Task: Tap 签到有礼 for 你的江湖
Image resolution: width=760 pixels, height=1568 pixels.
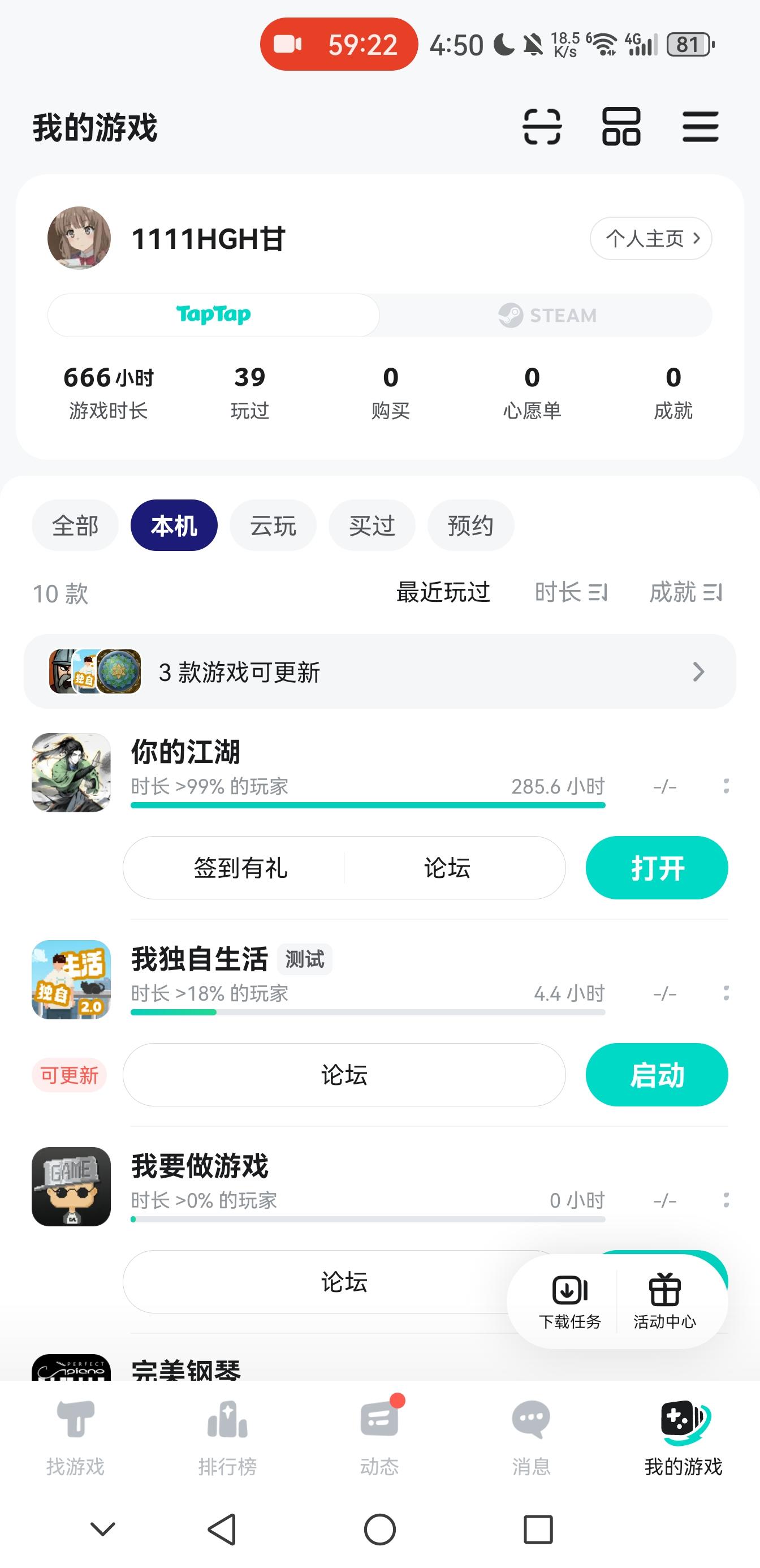Action: (240, 867)
